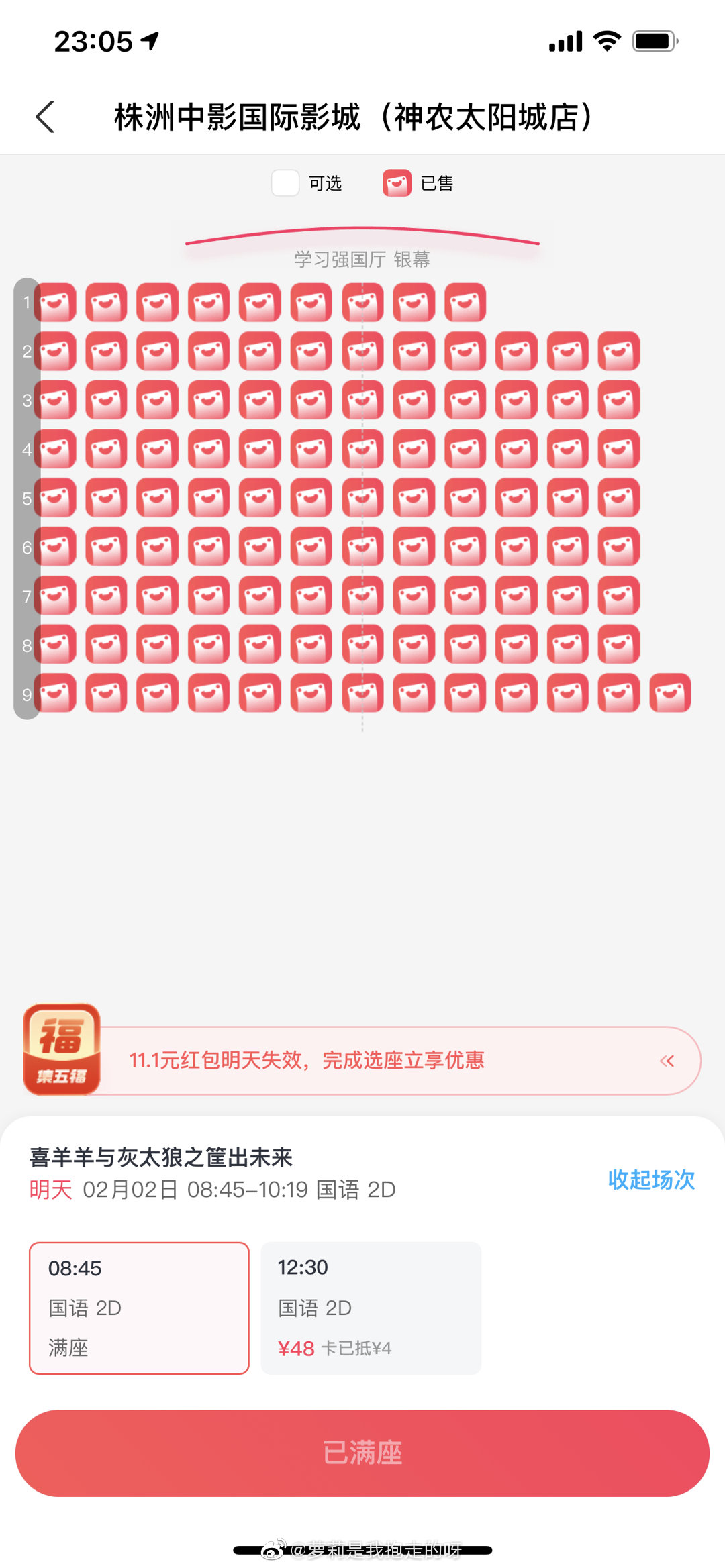Screen dimensions: 725x1568
Task: Tap the last sold seat in row 9
Action: click(670, 692)
